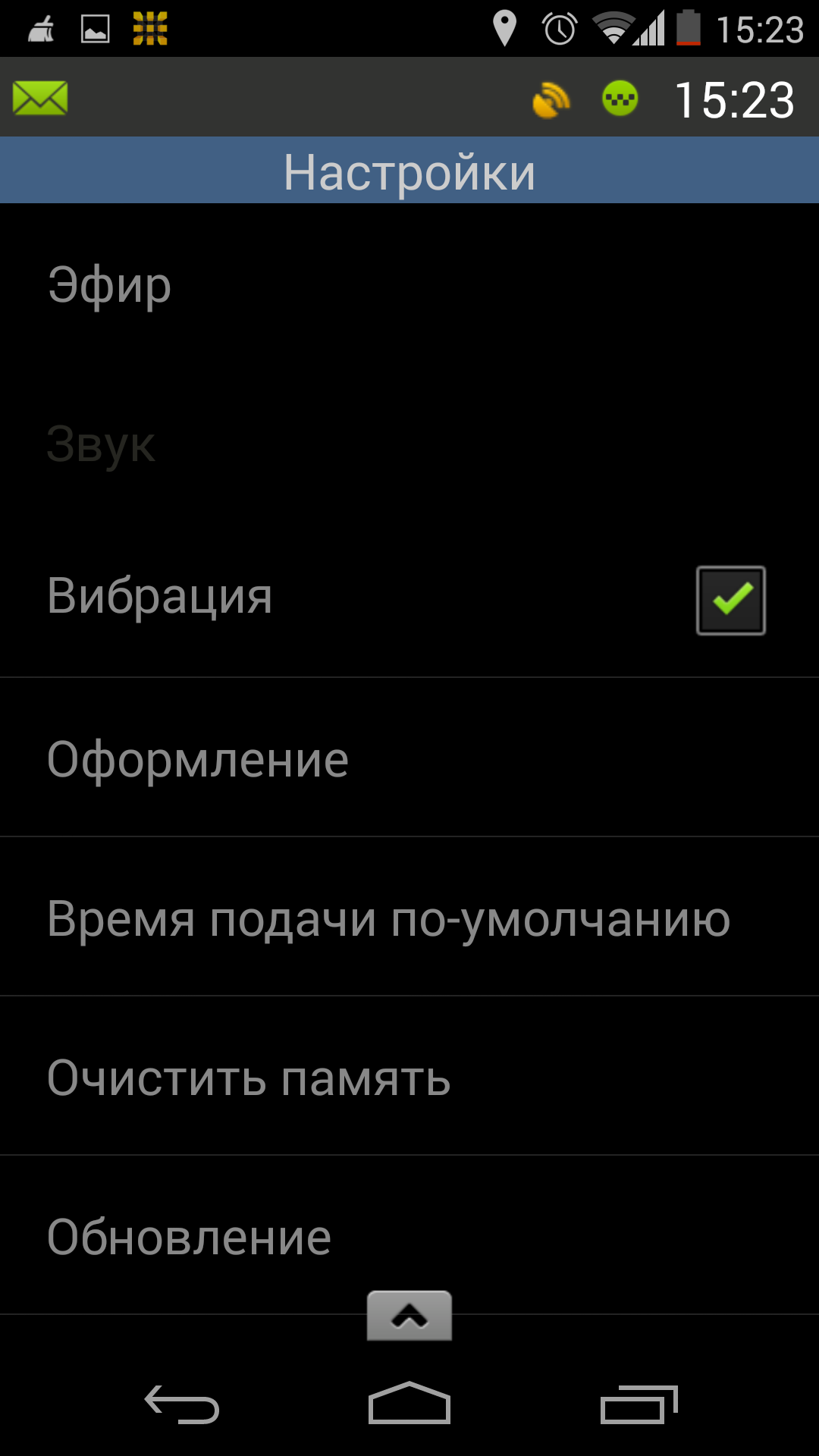Tap the green envelope messages icon
Viewport: 819px width, 1456px height.
[40, 99]
